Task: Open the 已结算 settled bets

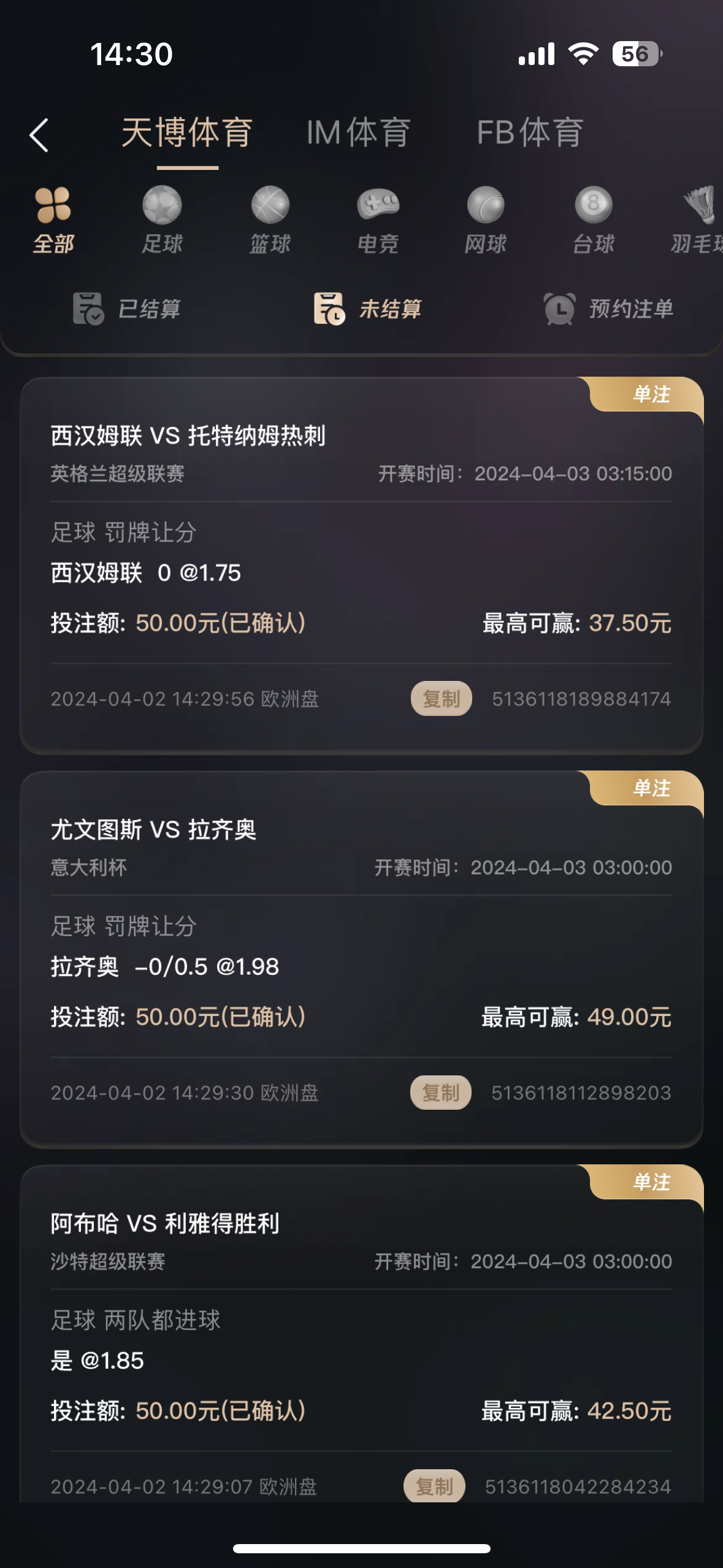Action: tap(127, 309)
